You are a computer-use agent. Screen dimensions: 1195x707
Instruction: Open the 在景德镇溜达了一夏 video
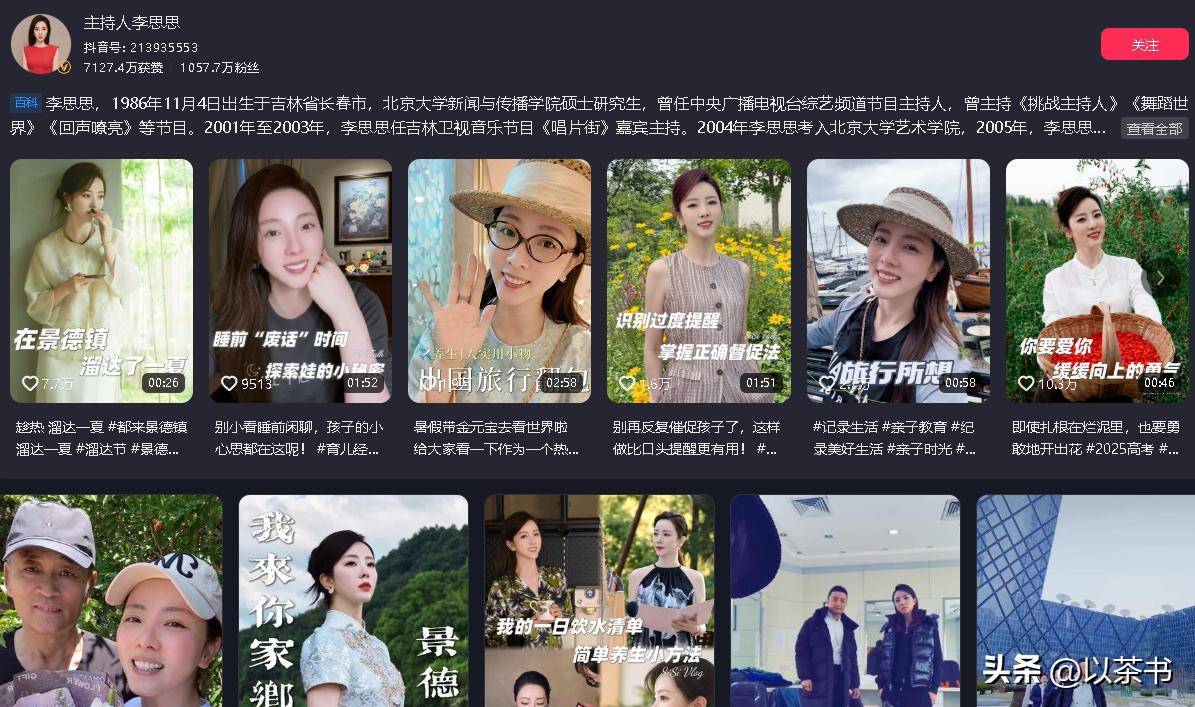pos(101,280)
